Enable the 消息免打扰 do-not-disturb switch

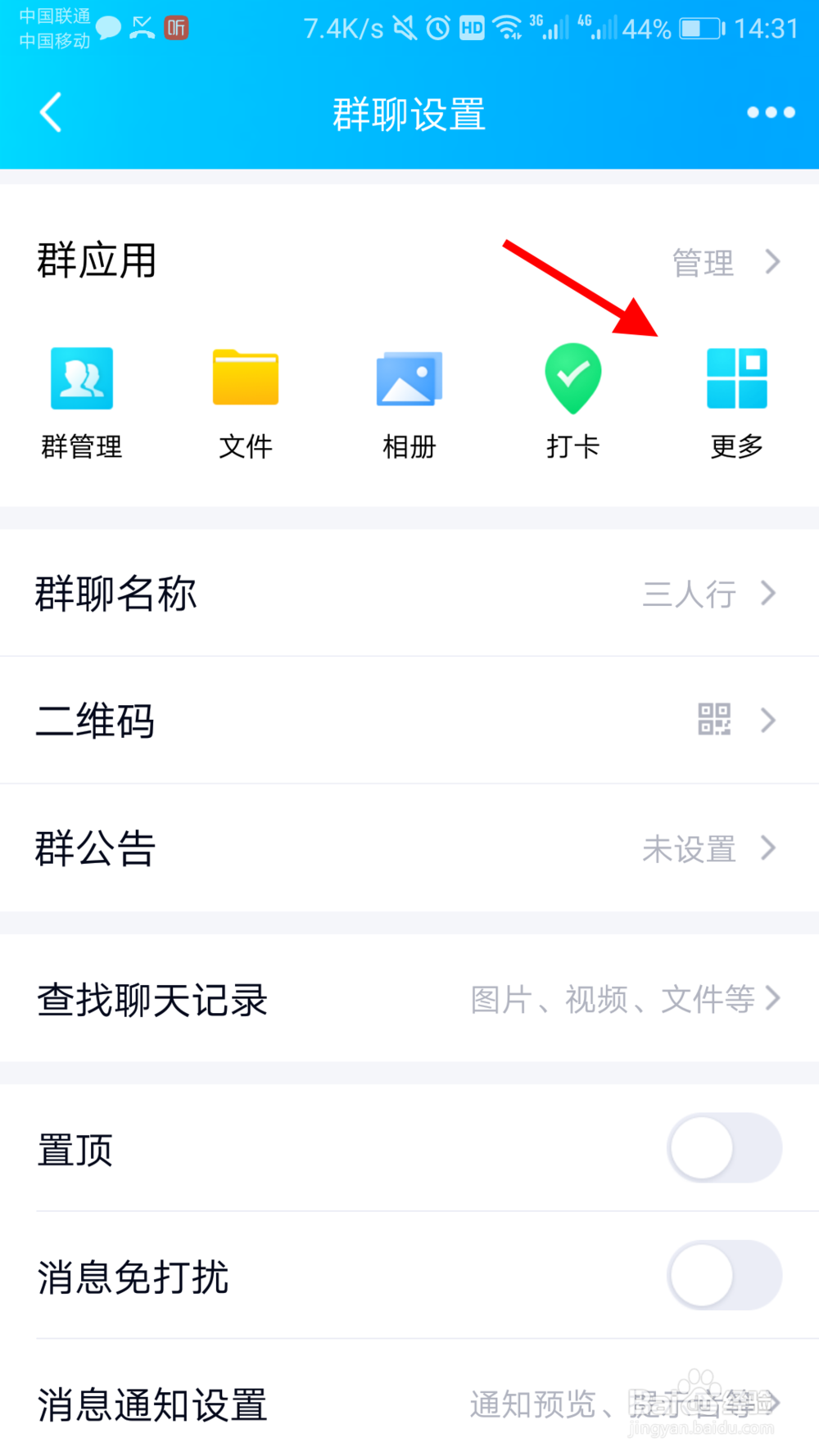(724, 1275)
